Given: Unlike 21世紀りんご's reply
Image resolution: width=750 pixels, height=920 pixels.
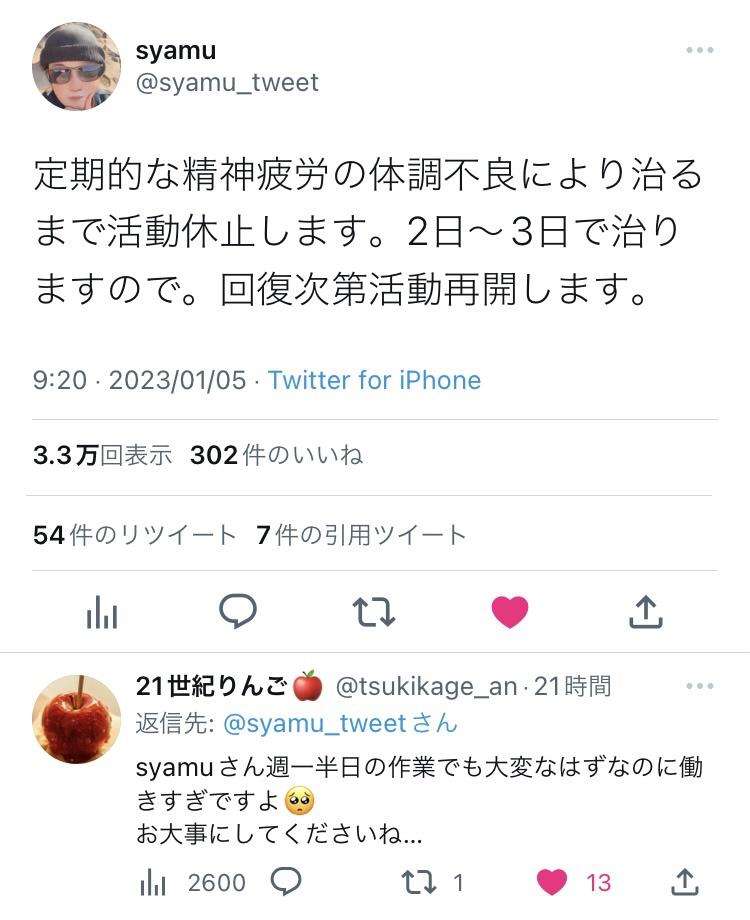Looking at the screenshot, I should tap(551, 882).
